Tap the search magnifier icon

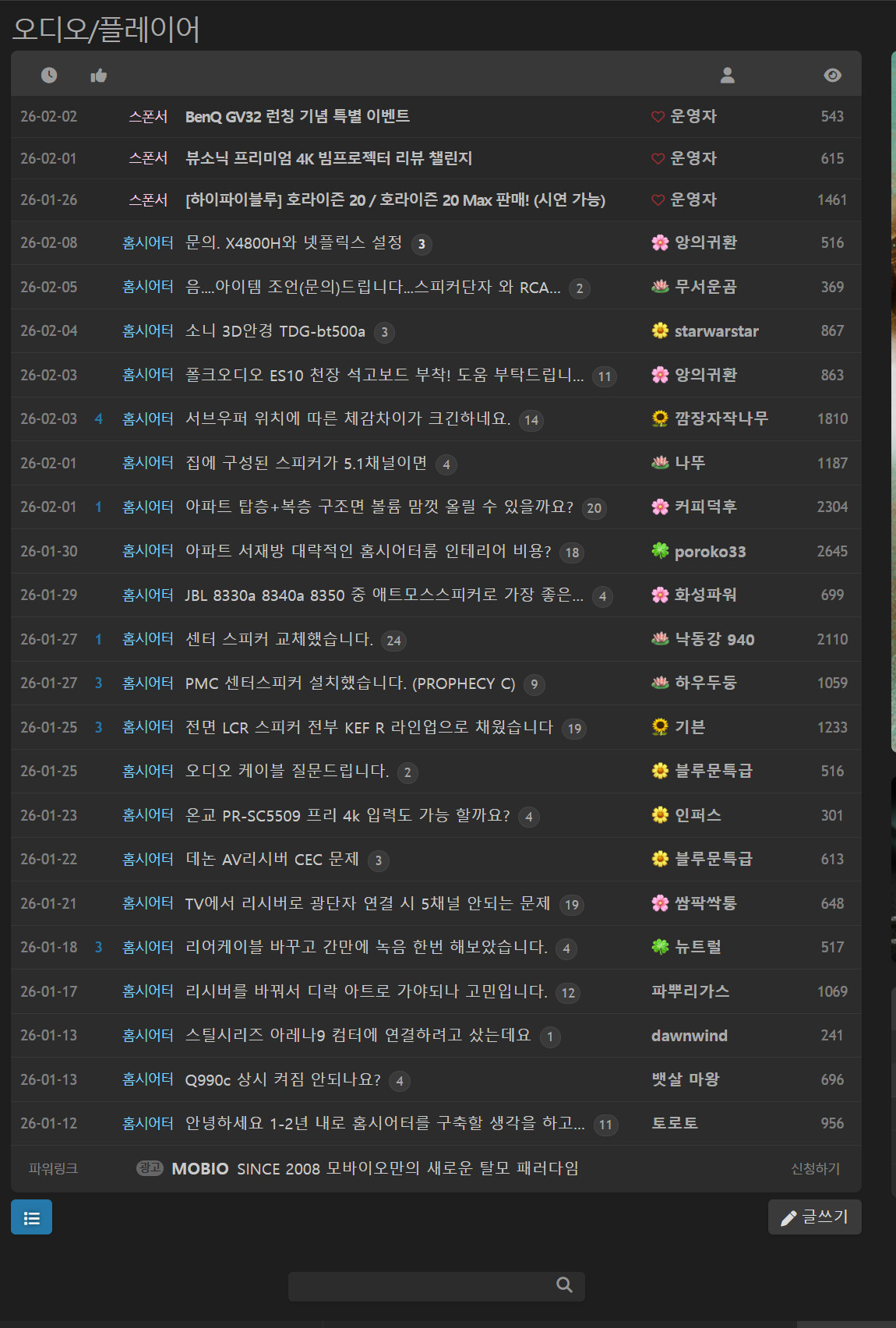tap(565, 1285)
